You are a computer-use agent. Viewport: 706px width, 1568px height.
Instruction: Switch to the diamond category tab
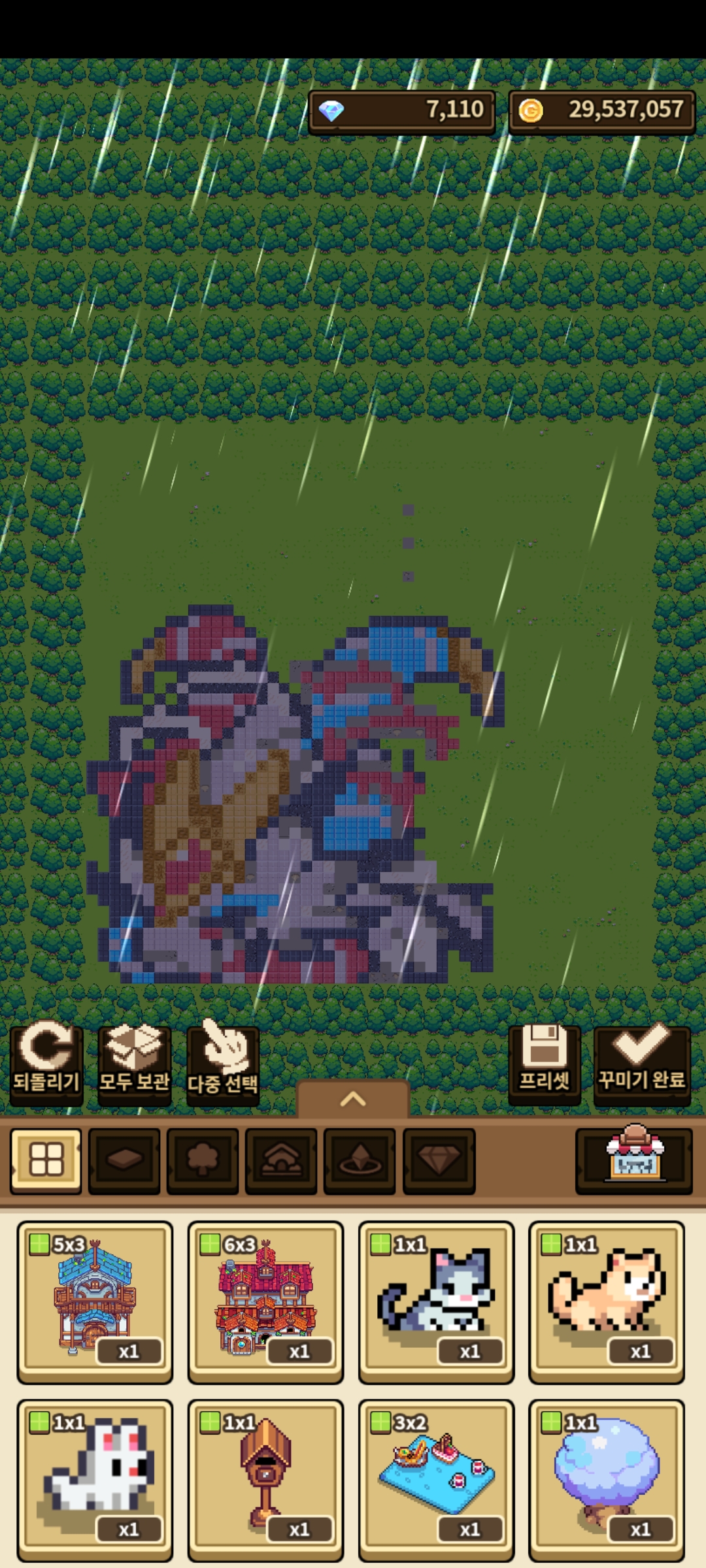click(x=439, y=1160)
